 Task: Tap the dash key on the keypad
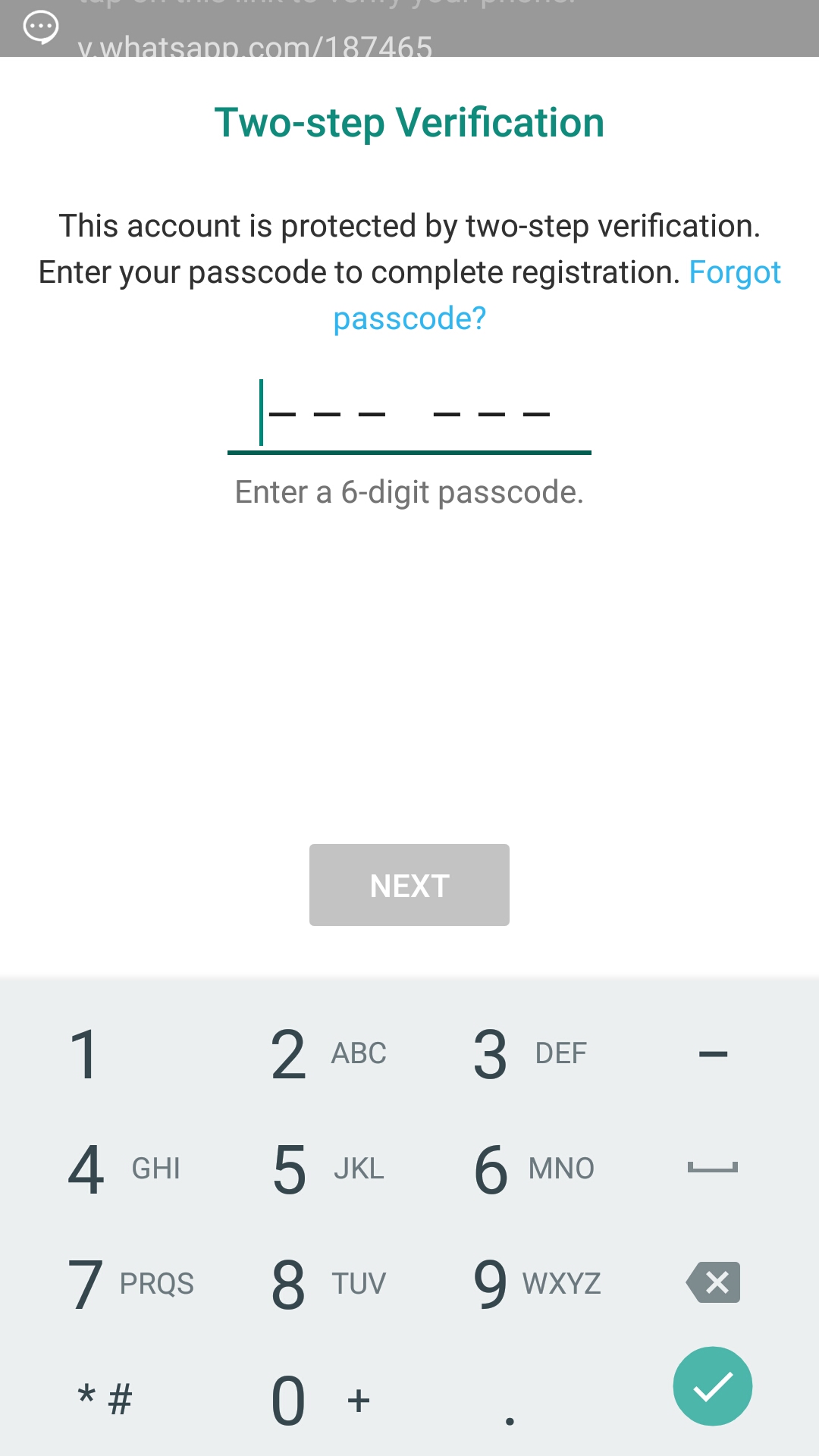pos(713,1054)
